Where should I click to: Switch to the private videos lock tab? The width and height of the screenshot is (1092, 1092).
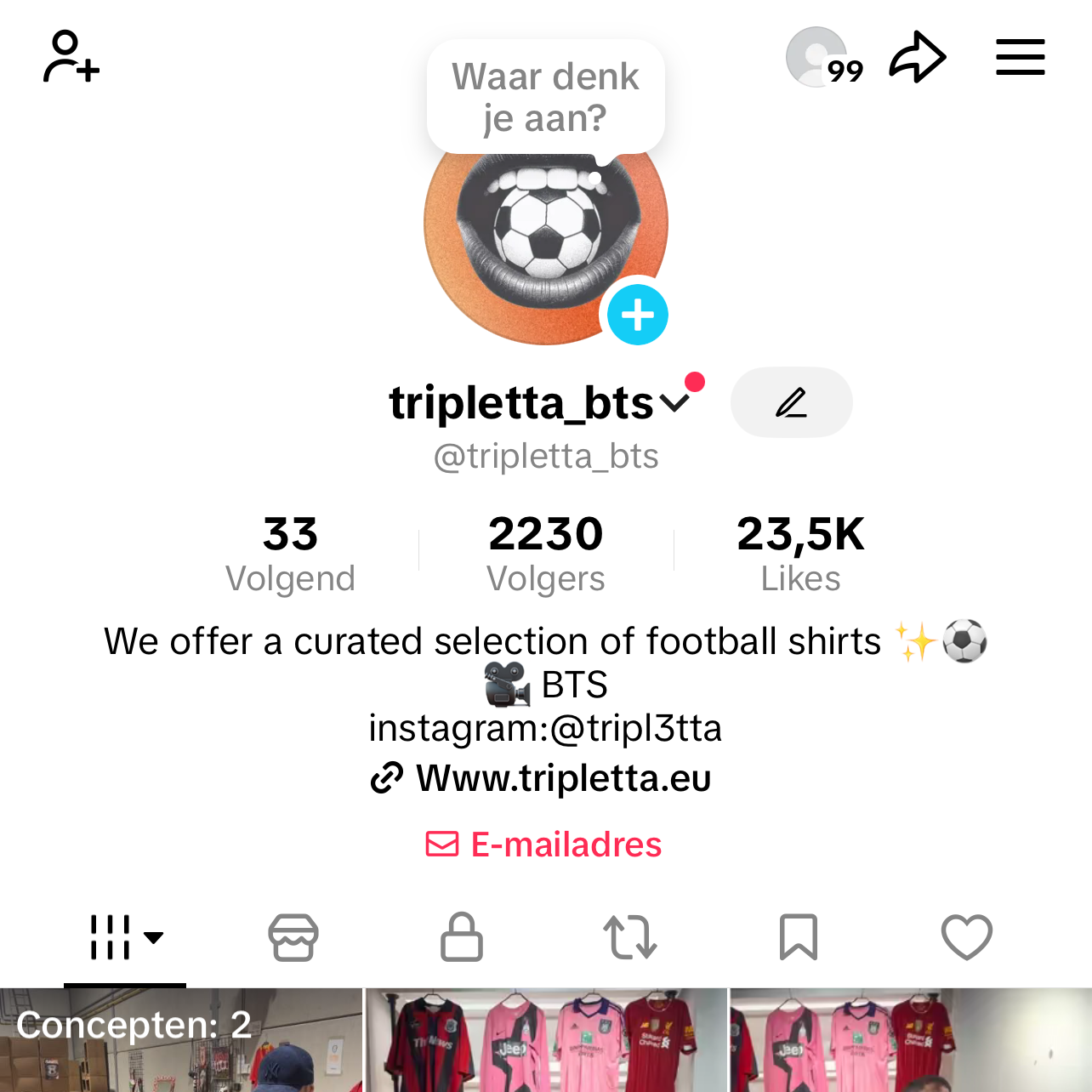pyautogui.click(x=462, y=937)
